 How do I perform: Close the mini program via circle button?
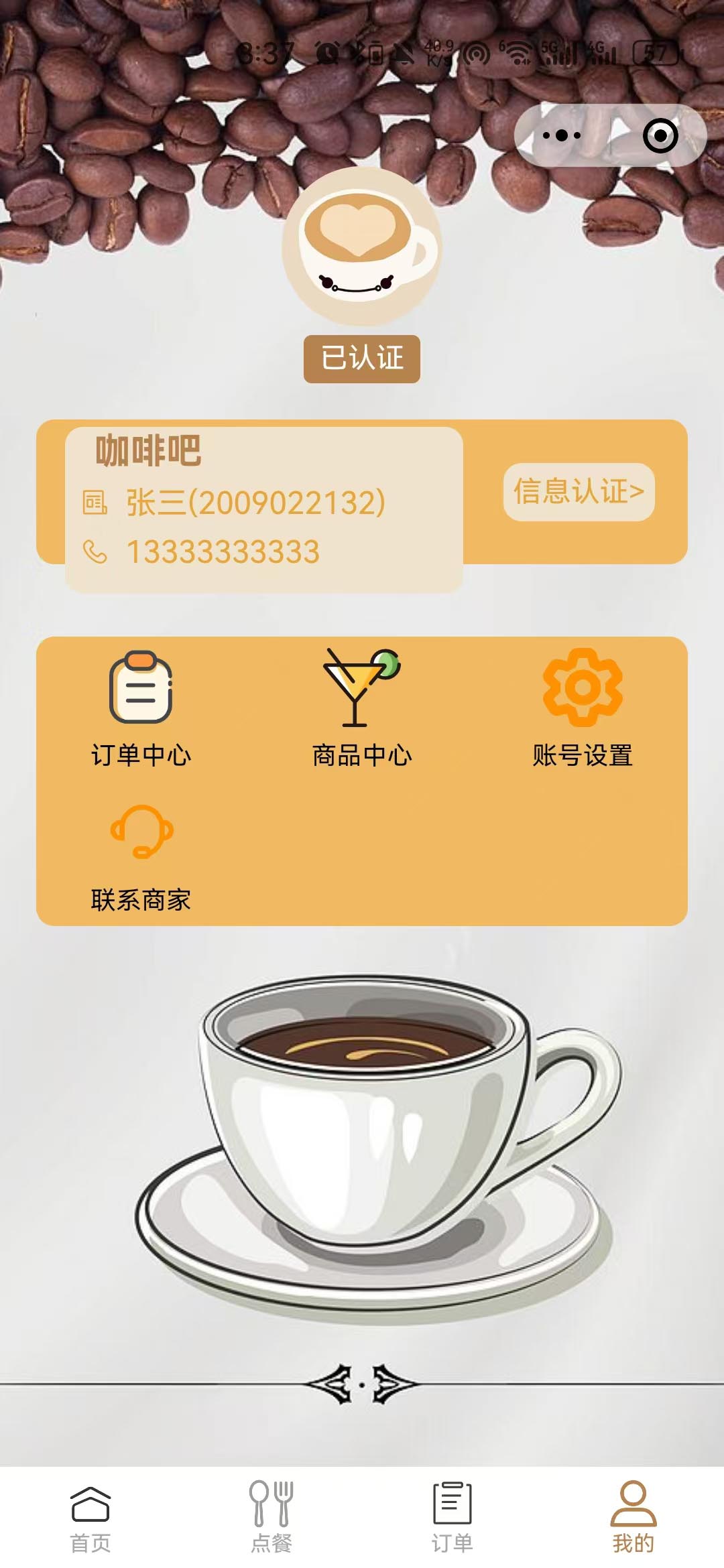[660, 135]
